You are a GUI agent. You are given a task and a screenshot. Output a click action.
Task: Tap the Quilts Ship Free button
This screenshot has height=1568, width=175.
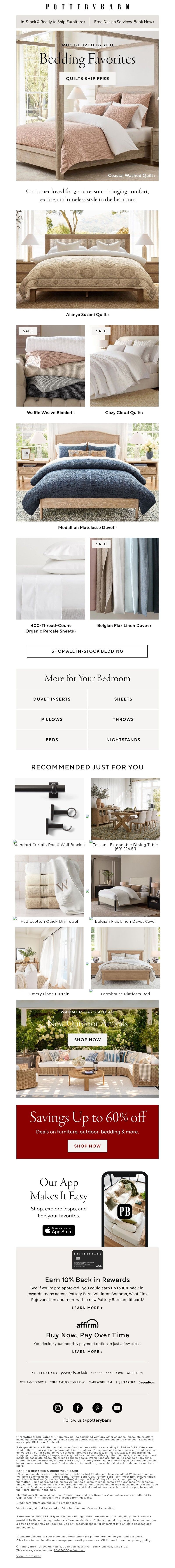click(x=87, y=78)
